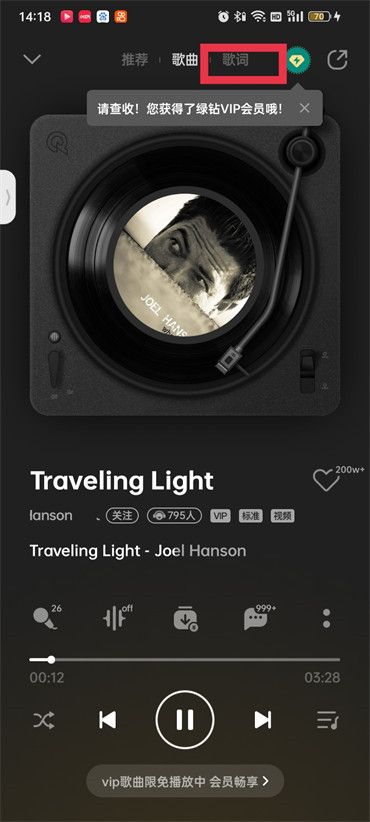Open the 视频 video version
370x822 pixels.
(282, 516)
